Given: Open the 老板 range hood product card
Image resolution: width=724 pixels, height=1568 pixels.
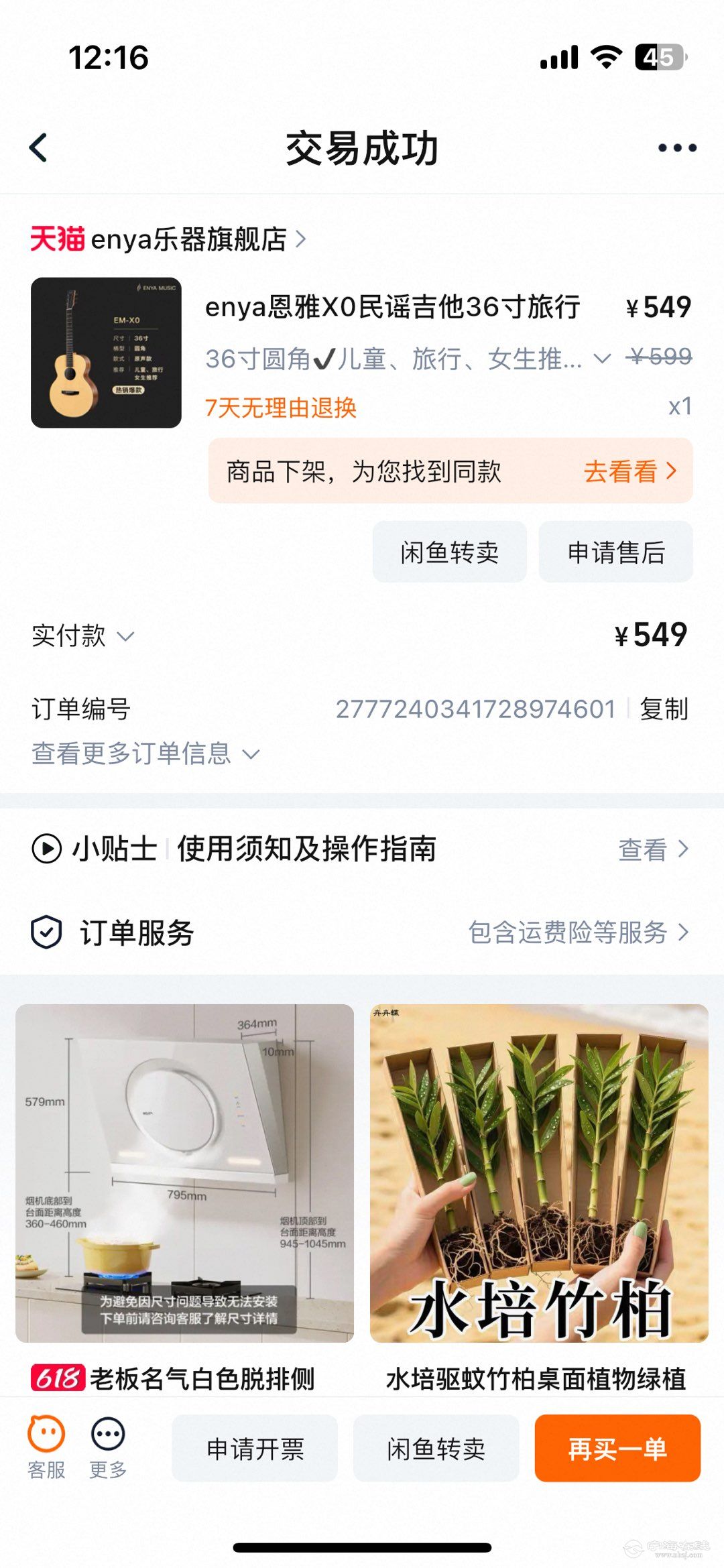Looking at the screenshot, I should (184, 1173).
